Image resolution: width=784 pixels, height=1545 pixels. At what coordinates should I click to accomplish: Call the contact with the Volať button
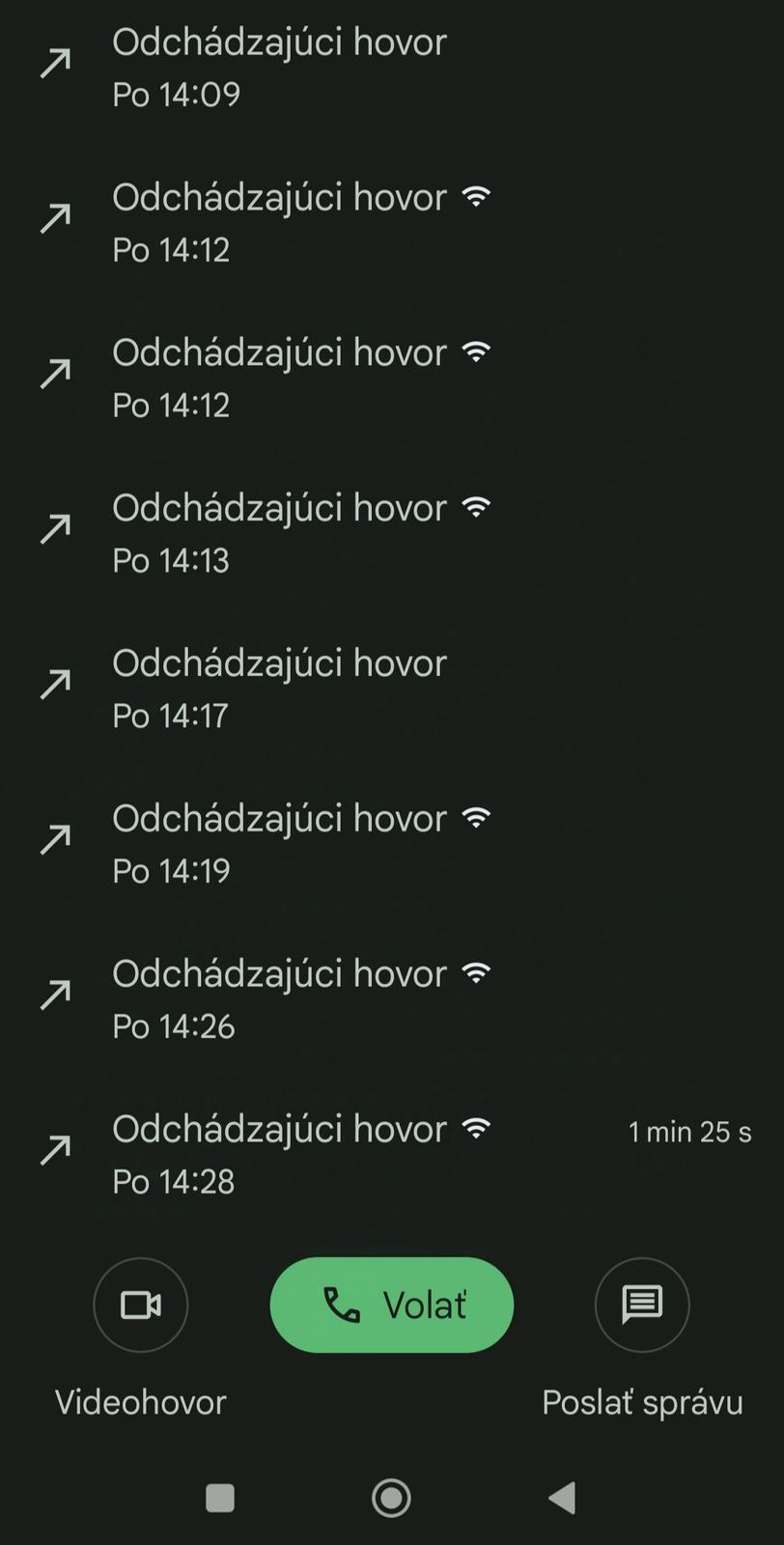[x=391, y=1306]
